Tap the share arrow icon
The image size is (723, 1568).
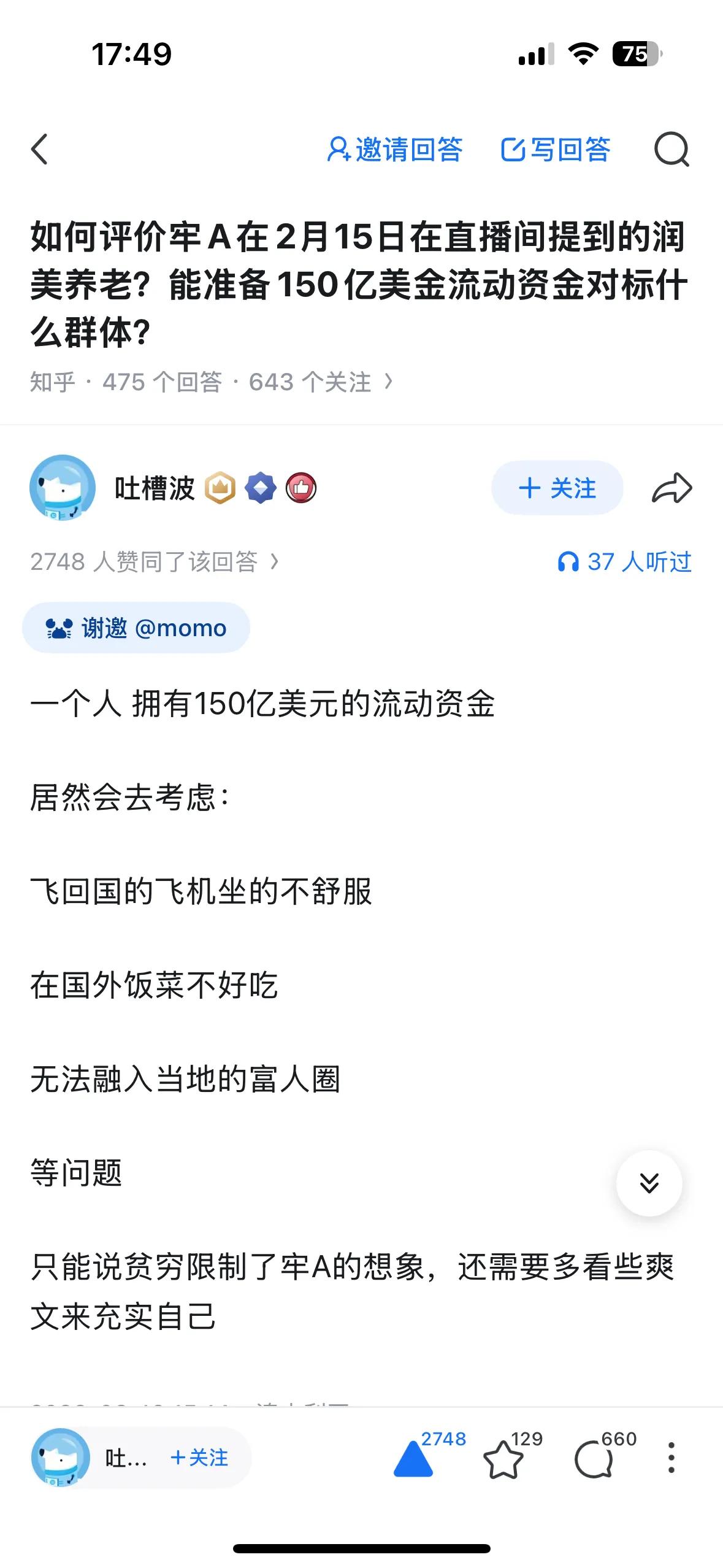pos(672,488)
